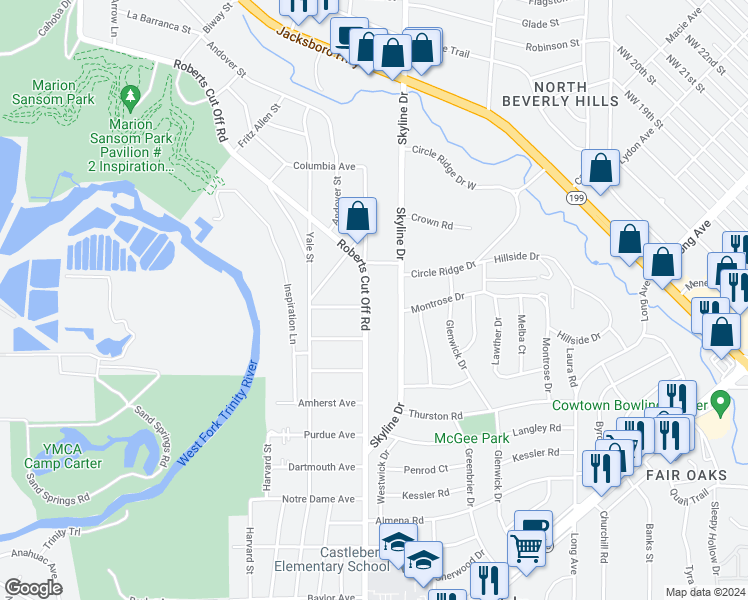Viewport: 748px width, 600px height.
Task: Open the Marion Sansom Park Pavilion pin
Action: 129,98
